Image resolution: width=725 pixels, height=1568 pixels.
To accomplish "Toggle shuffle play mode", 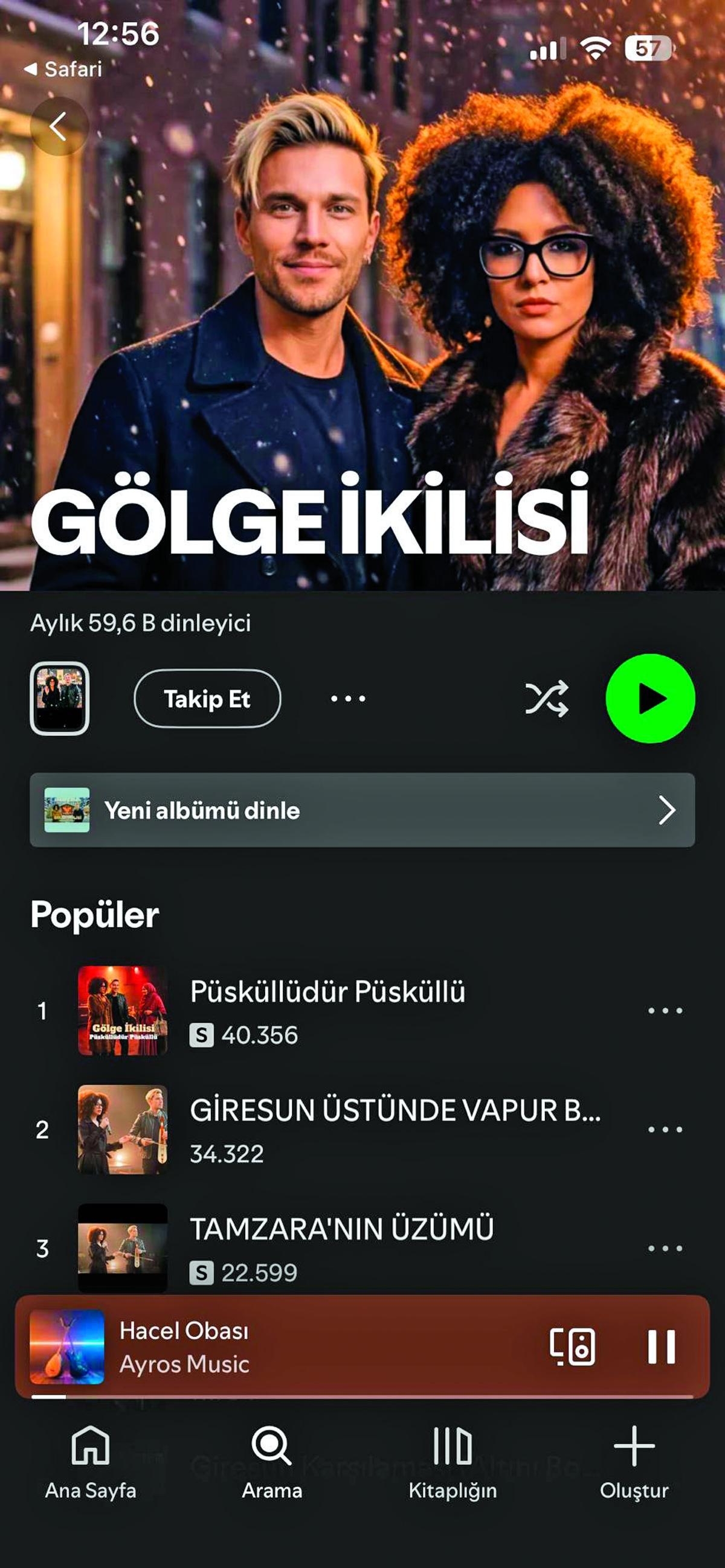I will [x=547, y=699].
